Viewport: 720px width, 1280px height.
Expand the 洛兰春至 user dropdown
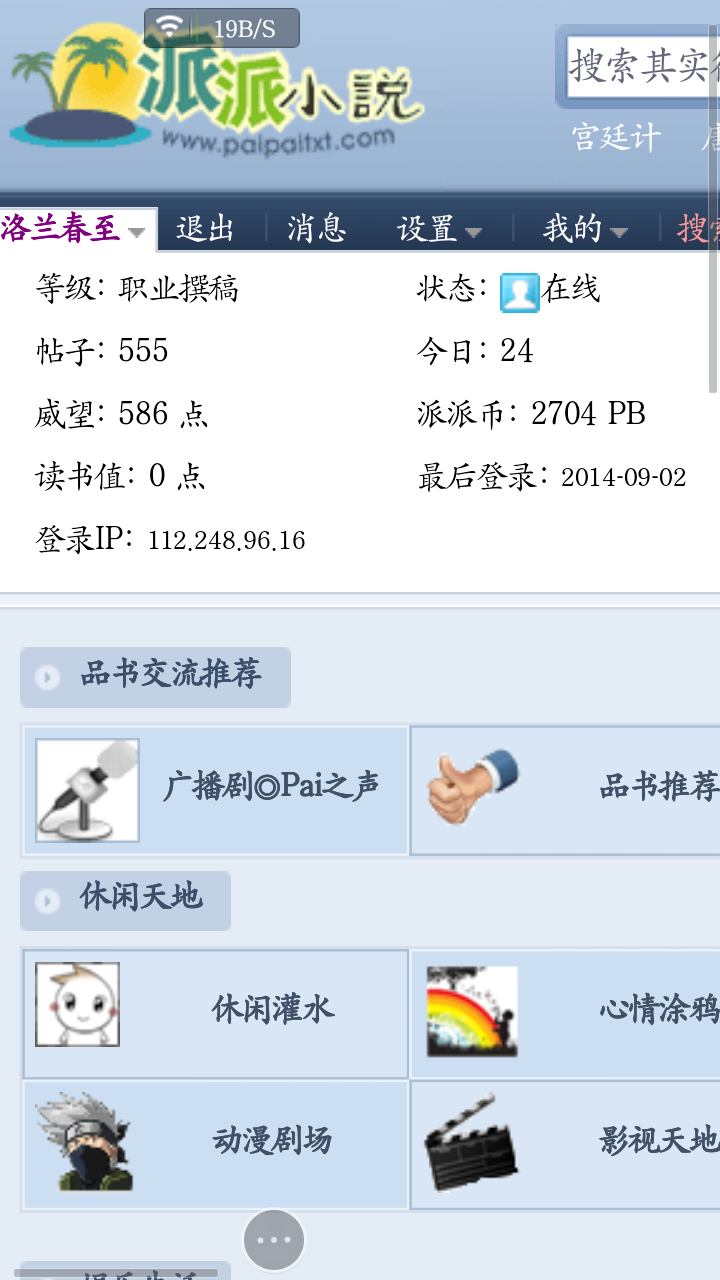(74, 229)
